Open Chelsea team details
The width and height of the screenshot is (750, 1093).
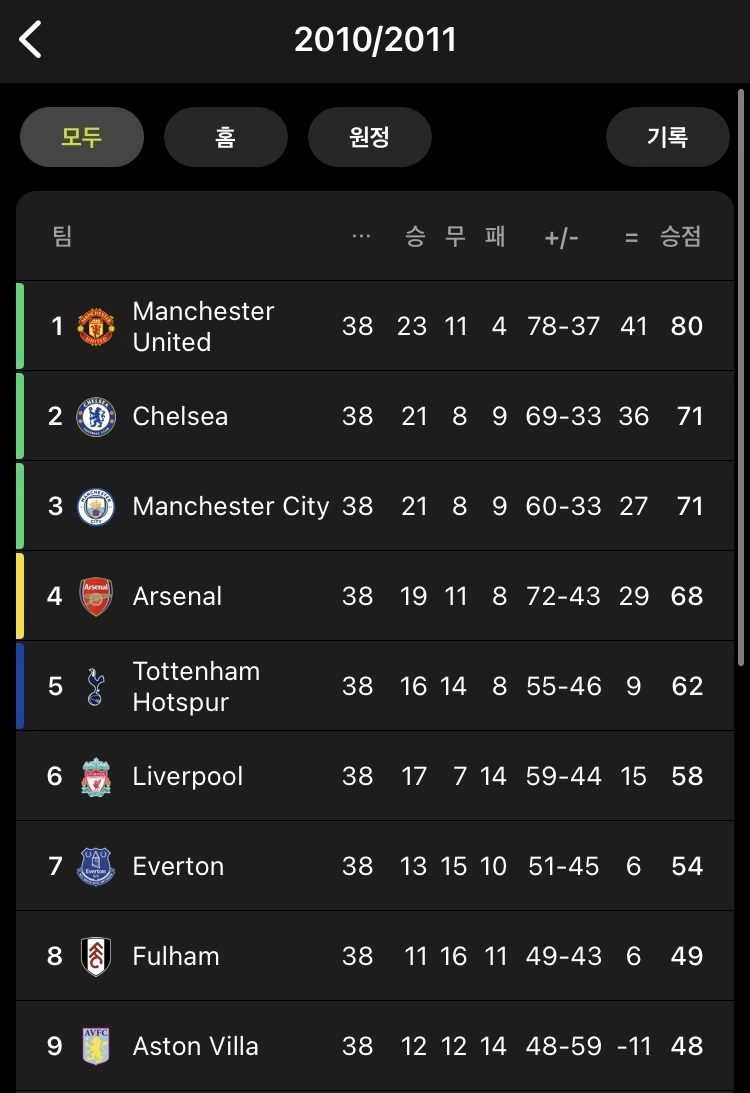(x=375, y=416)
